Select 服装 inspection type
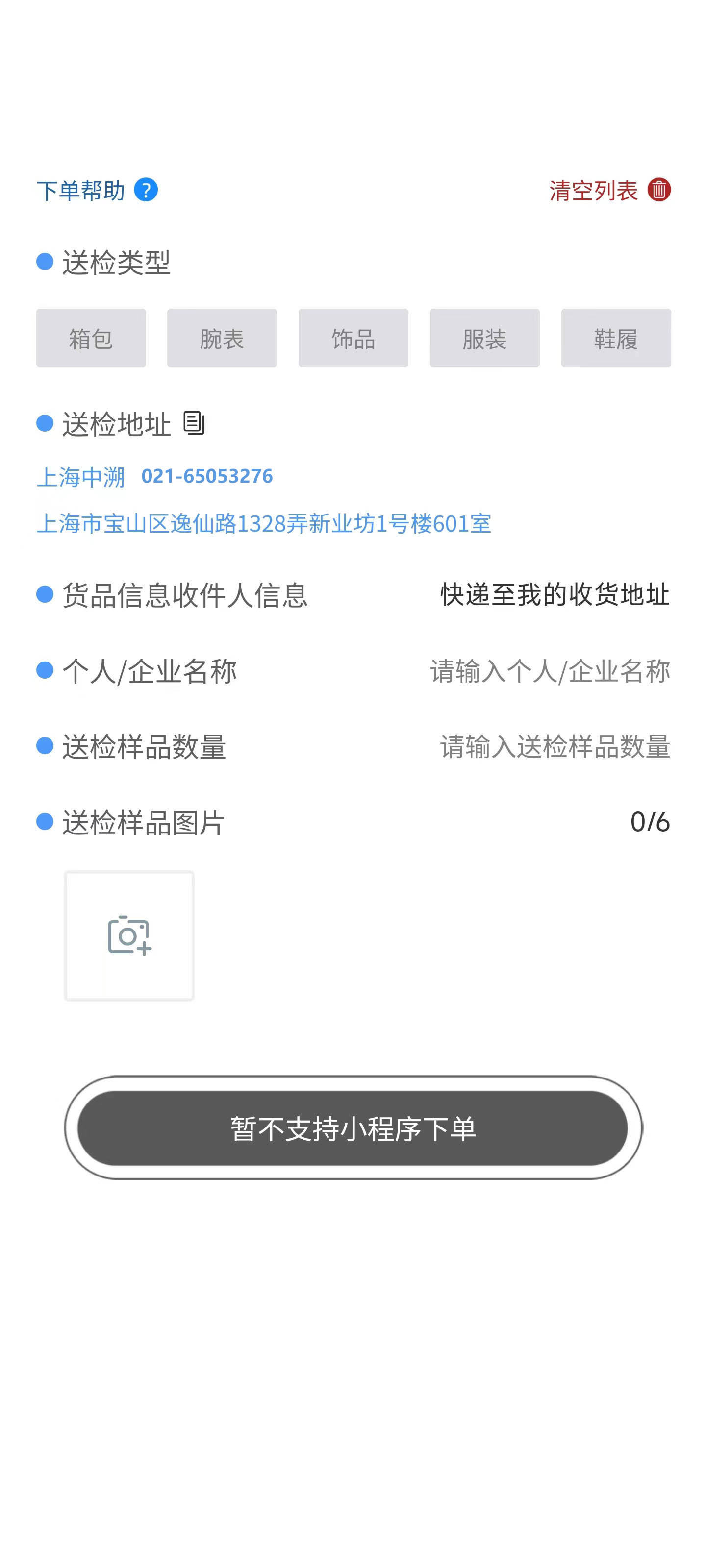Image resolution: width=706 pixels, height=1568 pixels. pyautogui.click(x=484, y=339)
